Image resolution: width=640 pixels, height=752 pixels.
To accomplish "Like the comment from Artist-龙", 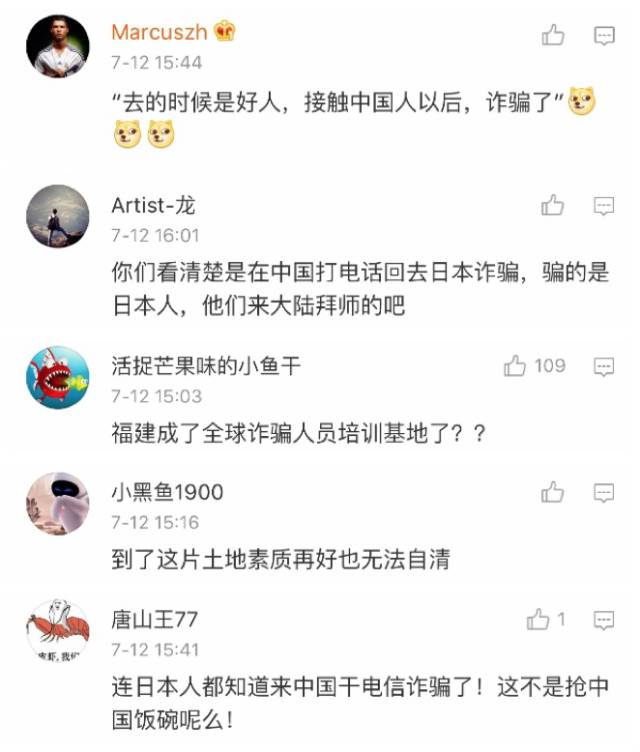I will coord(553,206).
